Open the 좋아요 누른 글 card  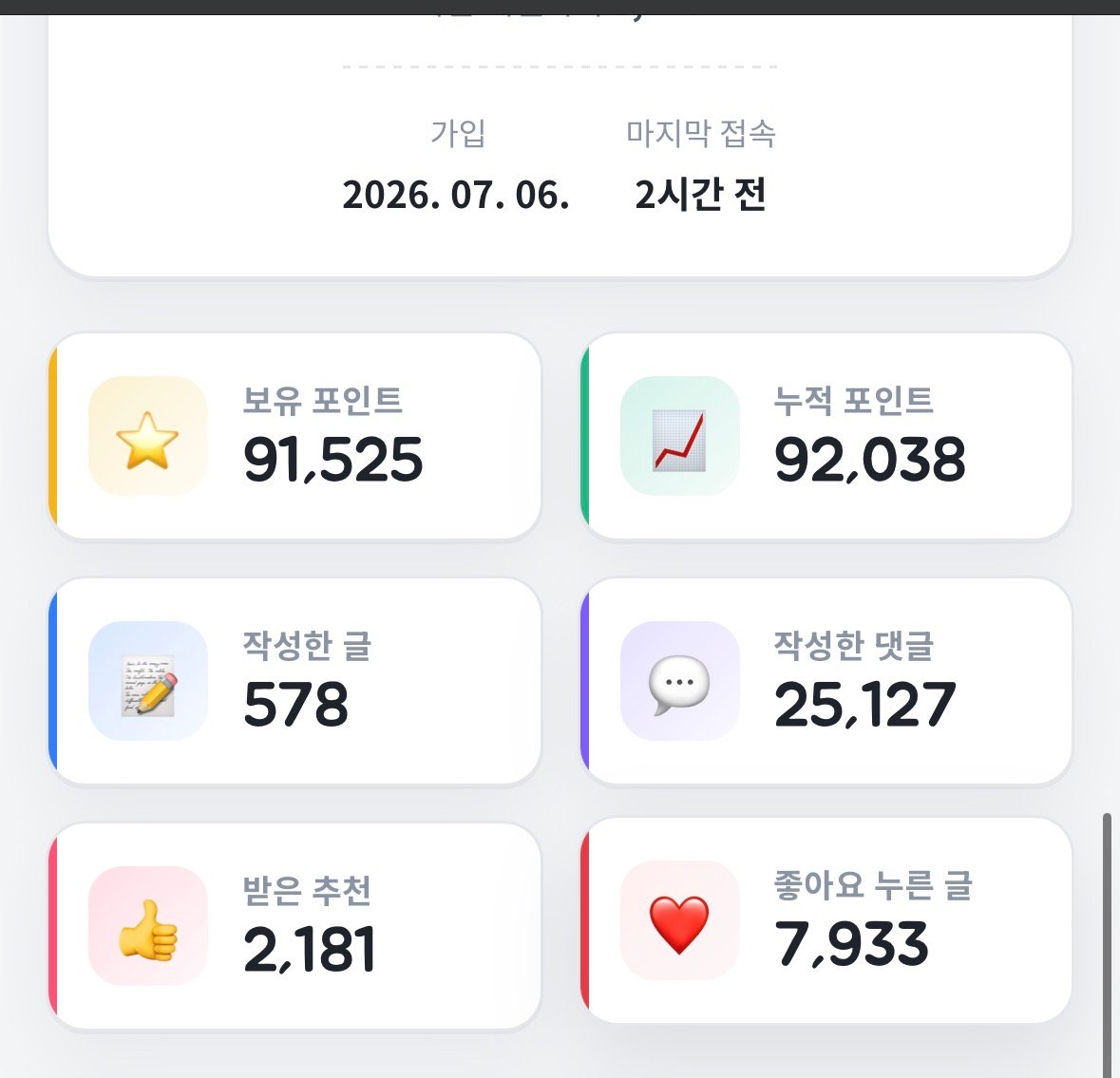(826, 921)
